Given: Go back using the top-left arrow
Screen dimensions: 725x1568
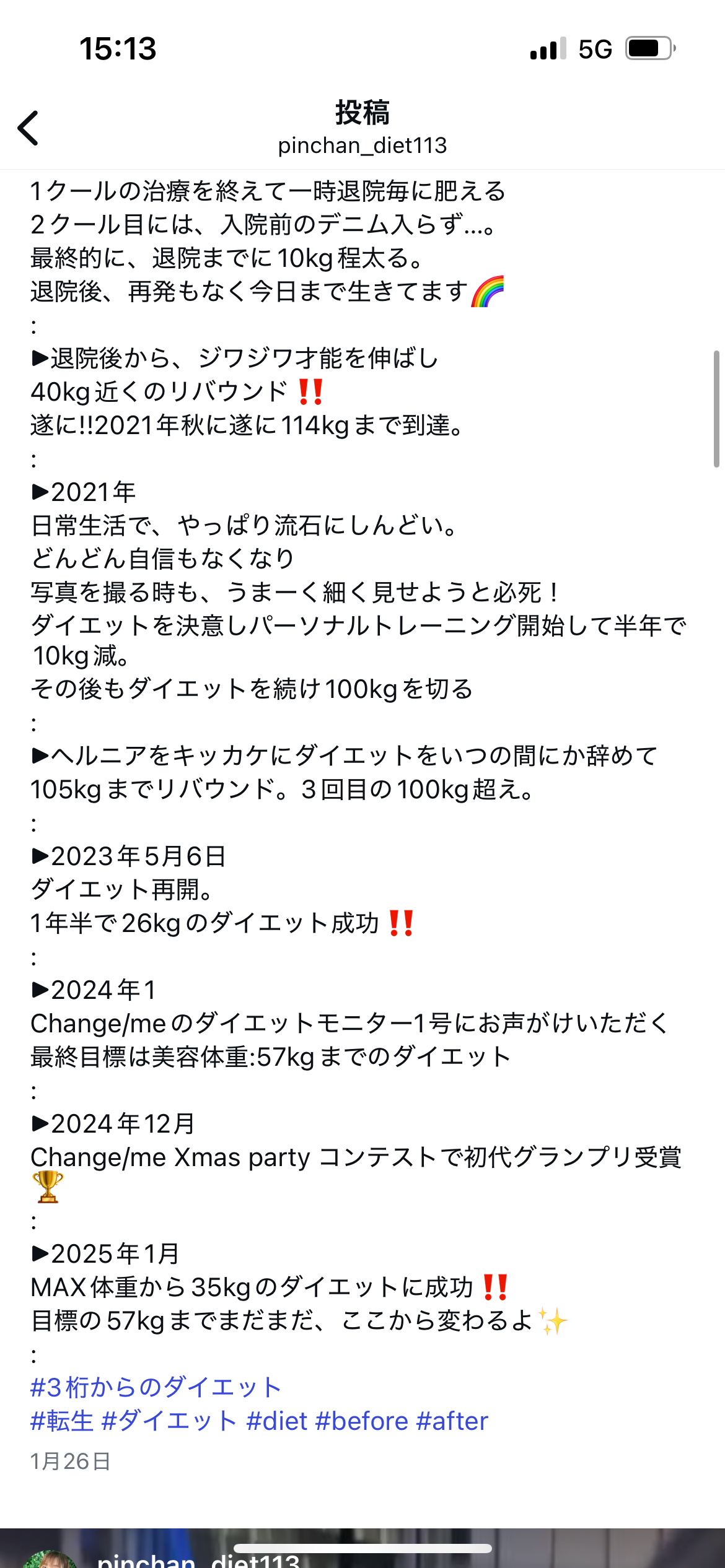Looking at the screenshot, I should [29, 128].
